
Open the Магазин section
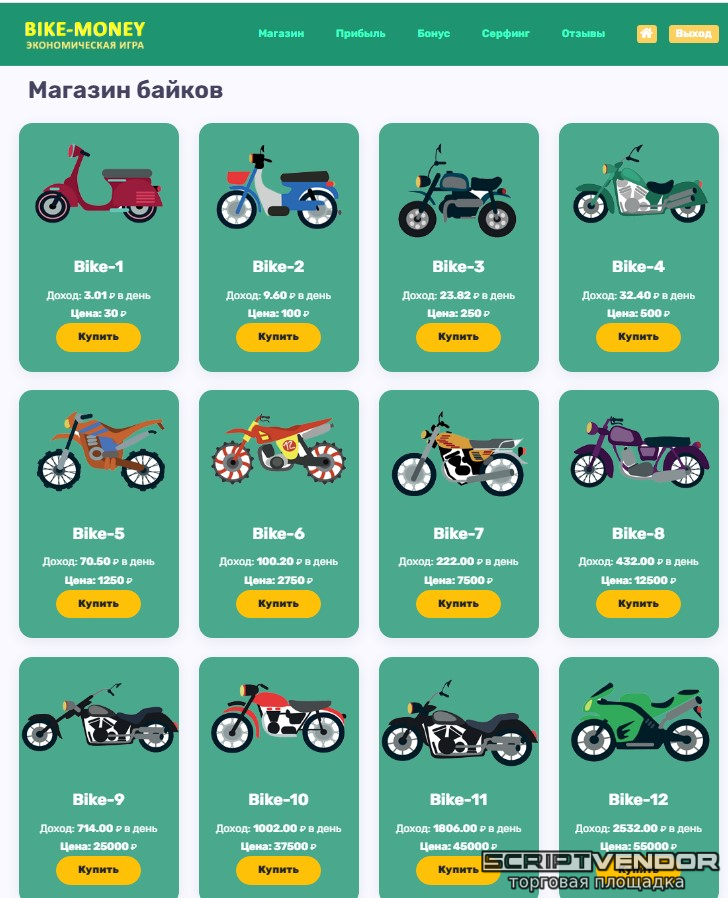coord(281,34)
